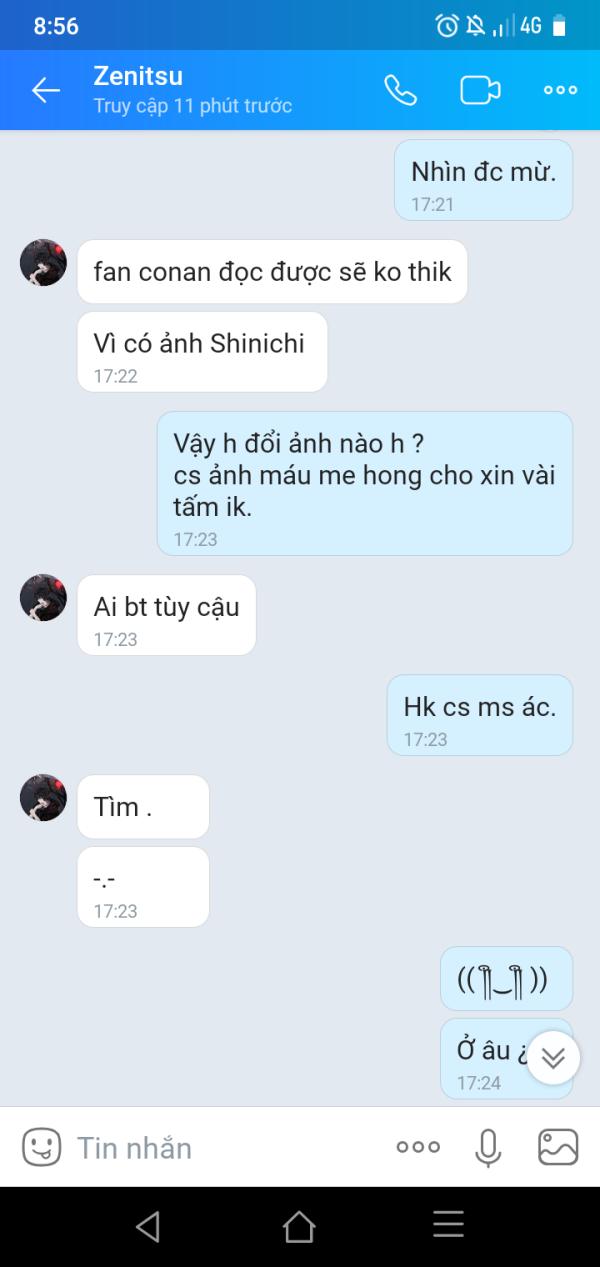Start a voice call with Zenitsu
The height and width of the screenshot is (1267, 600).
400,90
